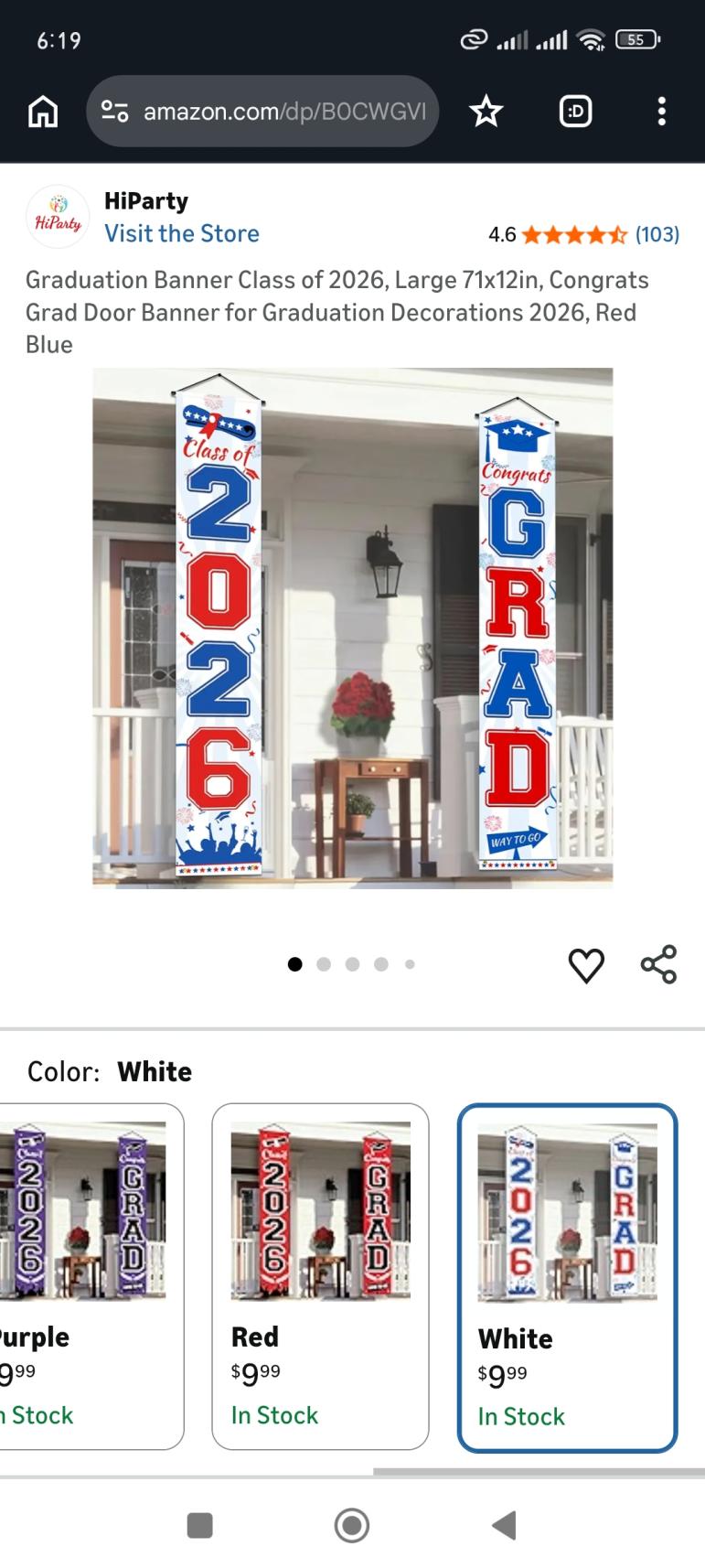Visit the HiParty store
Screen dimensions: 705x1568
(x=181, y=233)
